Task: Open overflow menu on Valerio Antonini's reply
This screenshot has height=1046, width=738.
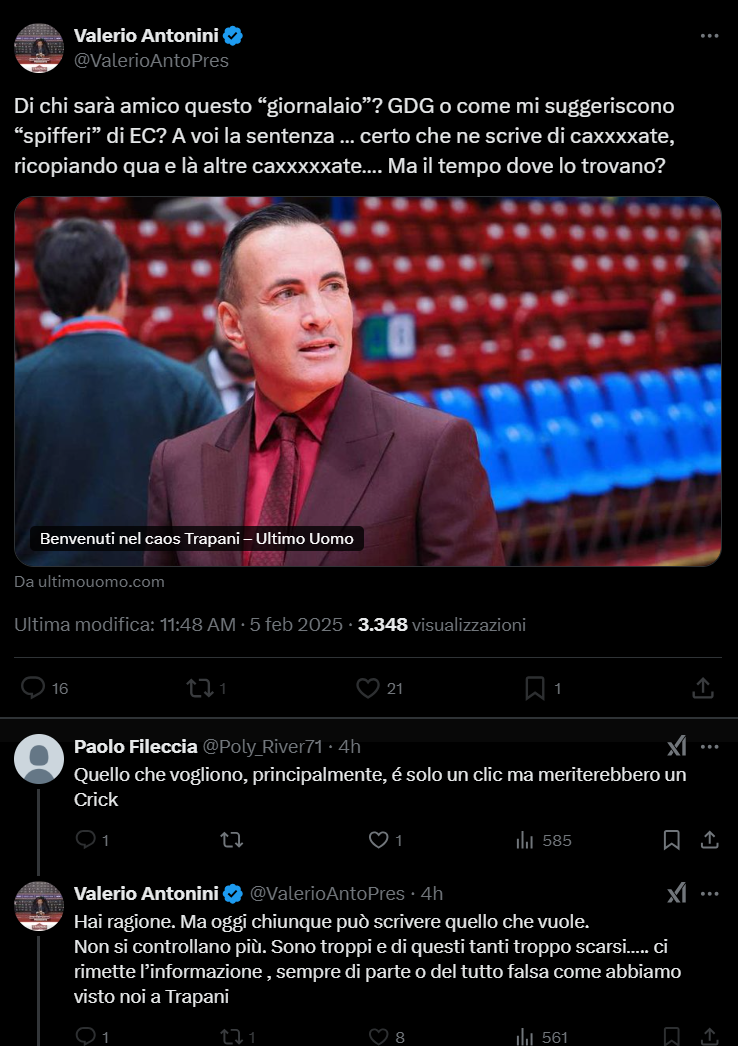Action: (710, 893)
